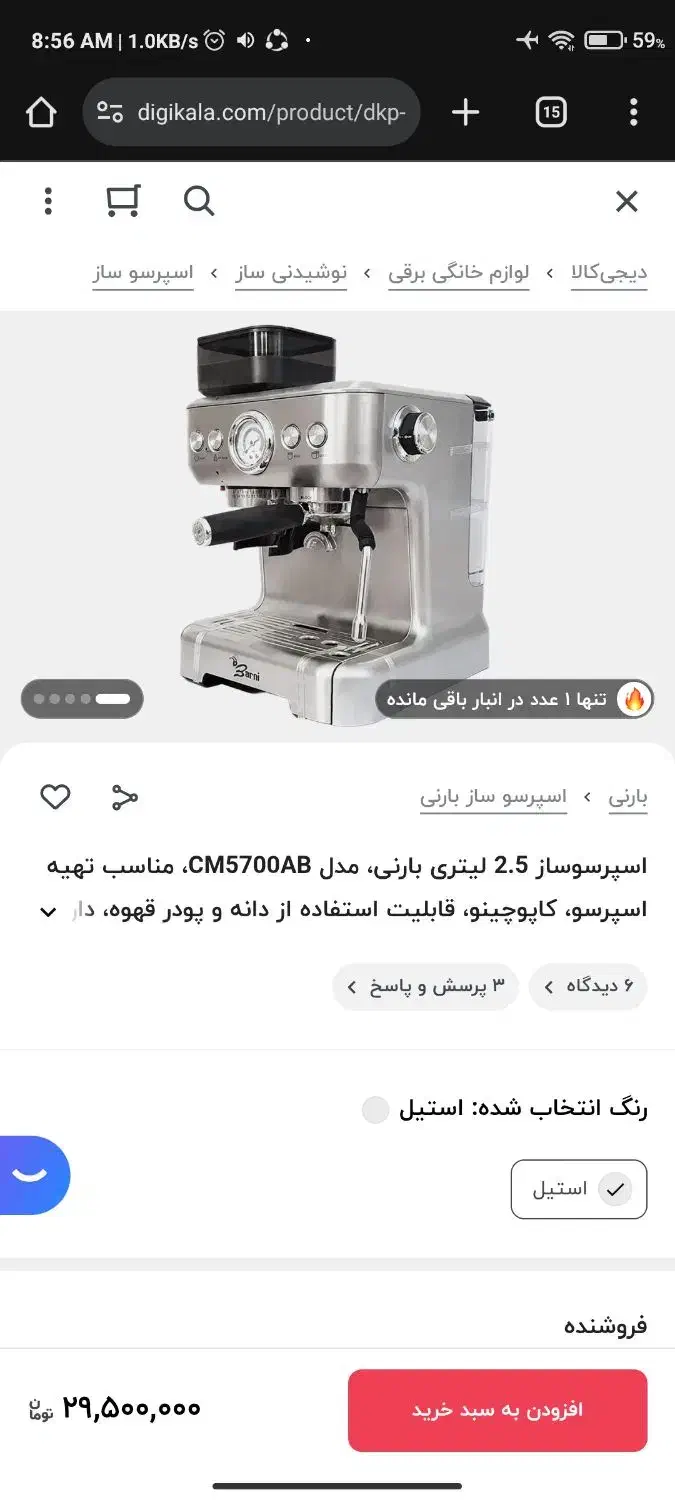Open ۳ پرسش و پاسخ section

coord(425,987)
